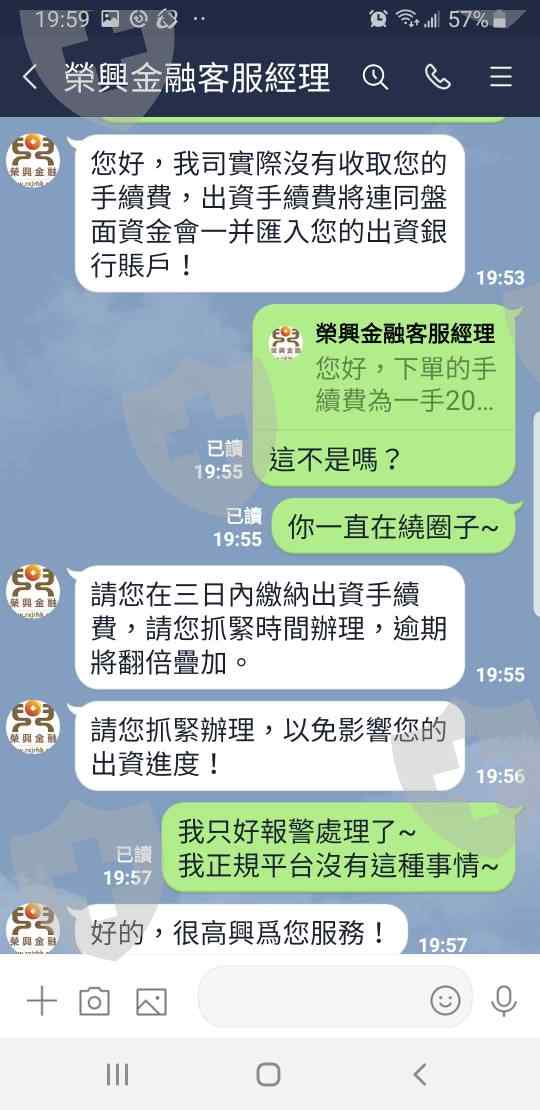540x1110 pixels.
Task: Open the recent apps view
Action: point(117,1075)
